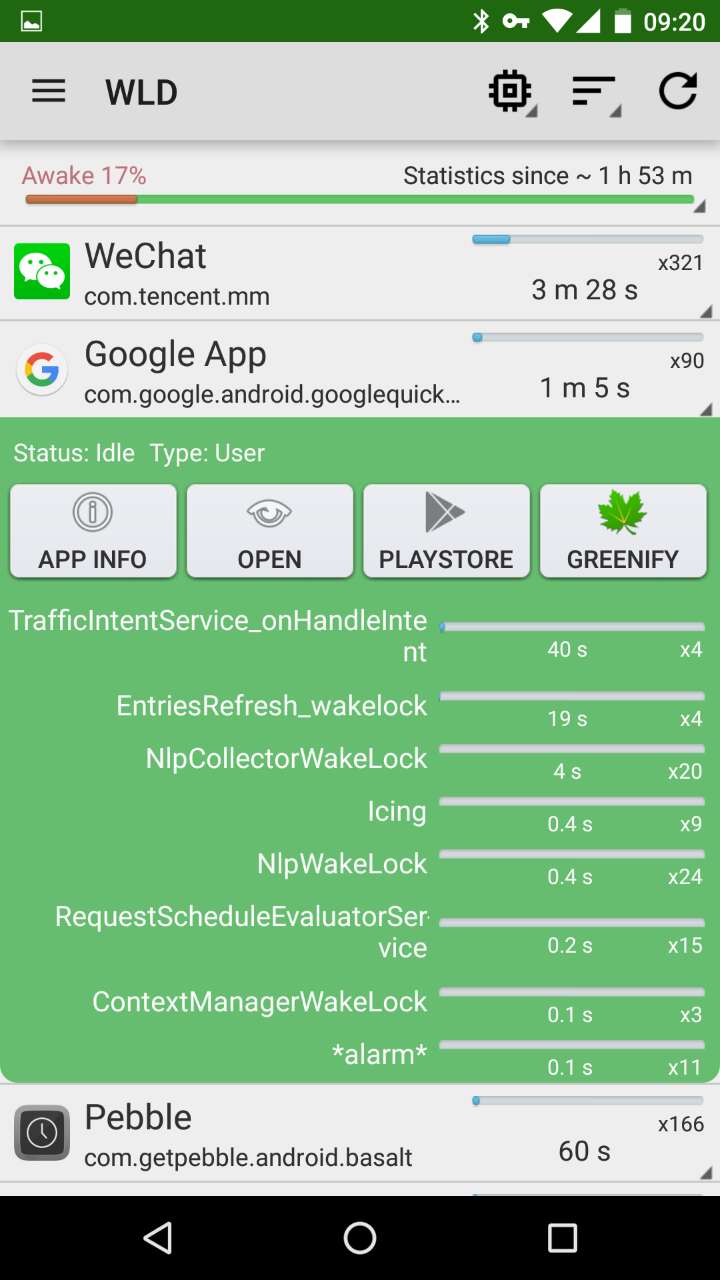Viewport: 720px width, 1280px height.
Task: Open the CPU chip selector icon
Action: [x=511, y=92]
